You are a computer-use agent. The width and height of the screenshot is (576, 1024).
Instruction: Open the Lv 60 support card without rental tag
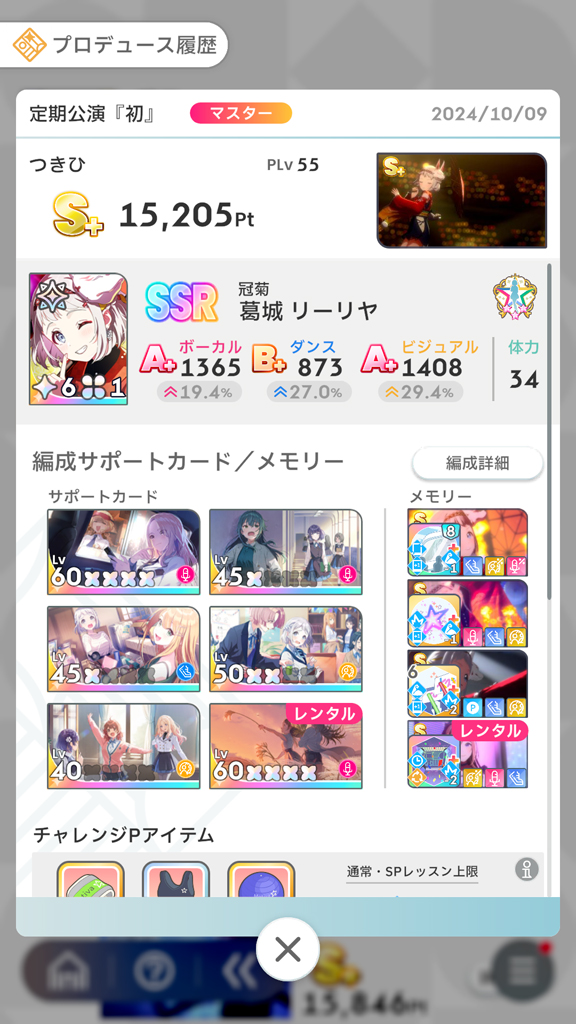pyautogui.click(x=123, y=552)
